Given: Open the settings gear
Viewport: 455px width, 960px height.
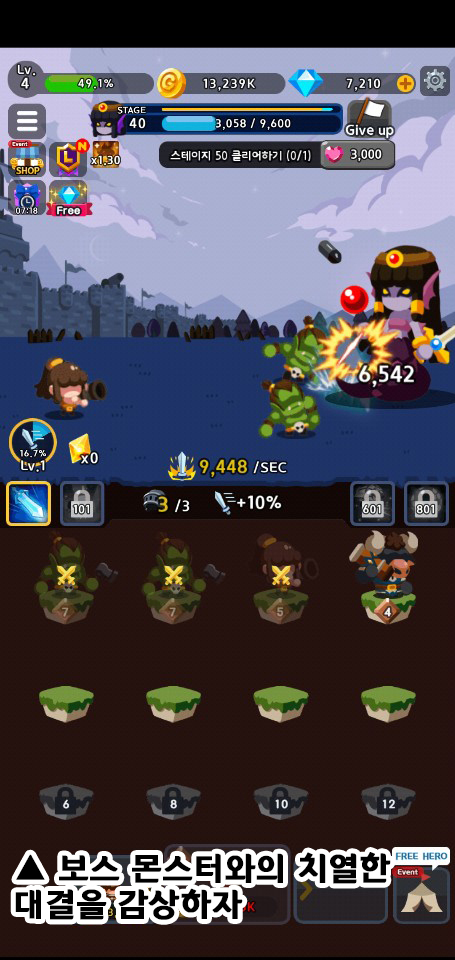Looking at the screenshot, I should [x=435, y=81].
